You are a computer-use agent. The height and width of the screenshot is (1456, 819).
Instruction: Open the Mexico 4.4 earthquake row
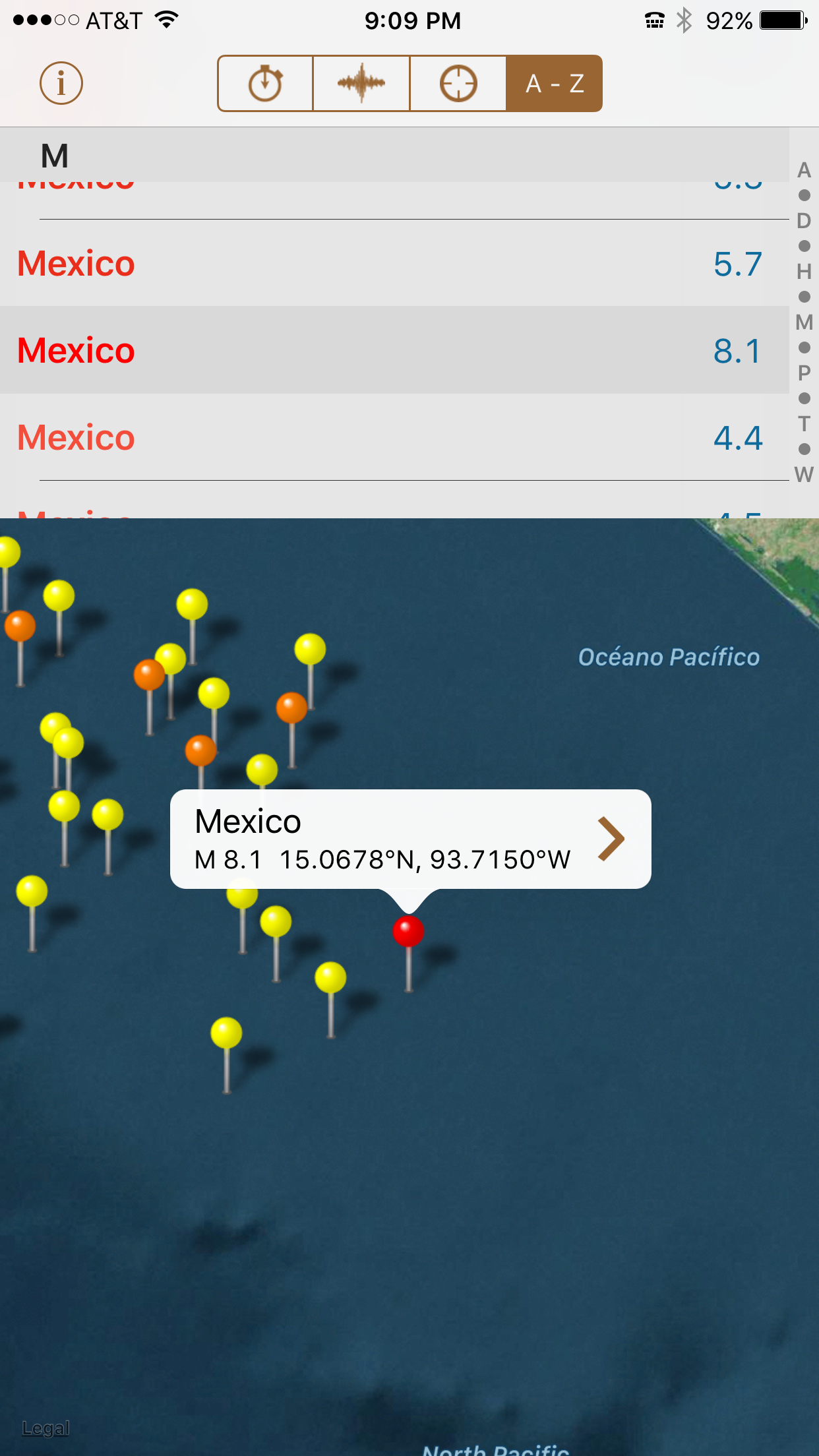tap(394, 437)
